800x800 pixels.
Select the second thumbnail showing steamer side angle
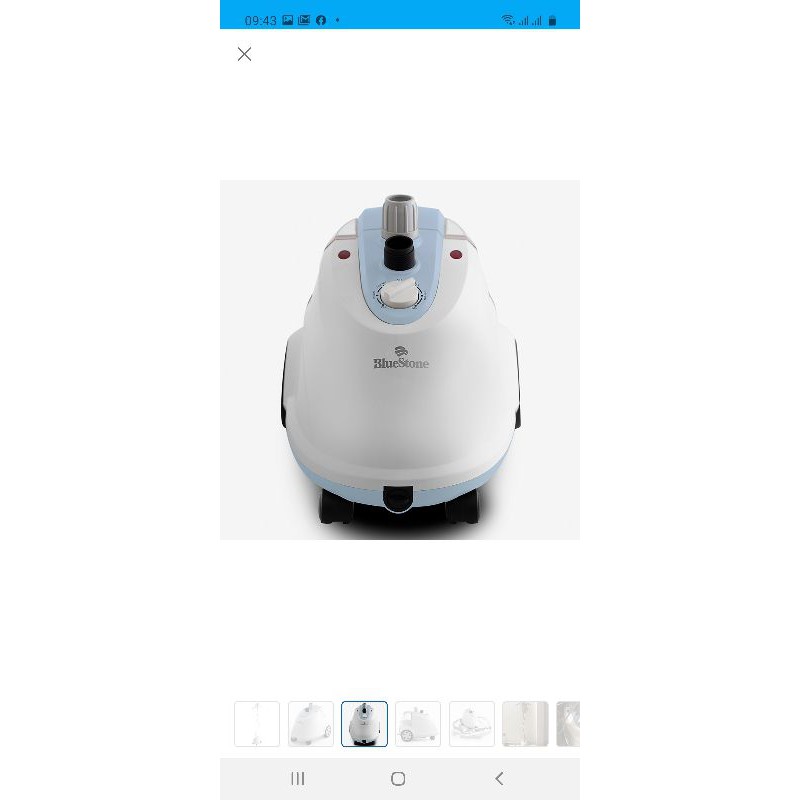pos(311,724)
